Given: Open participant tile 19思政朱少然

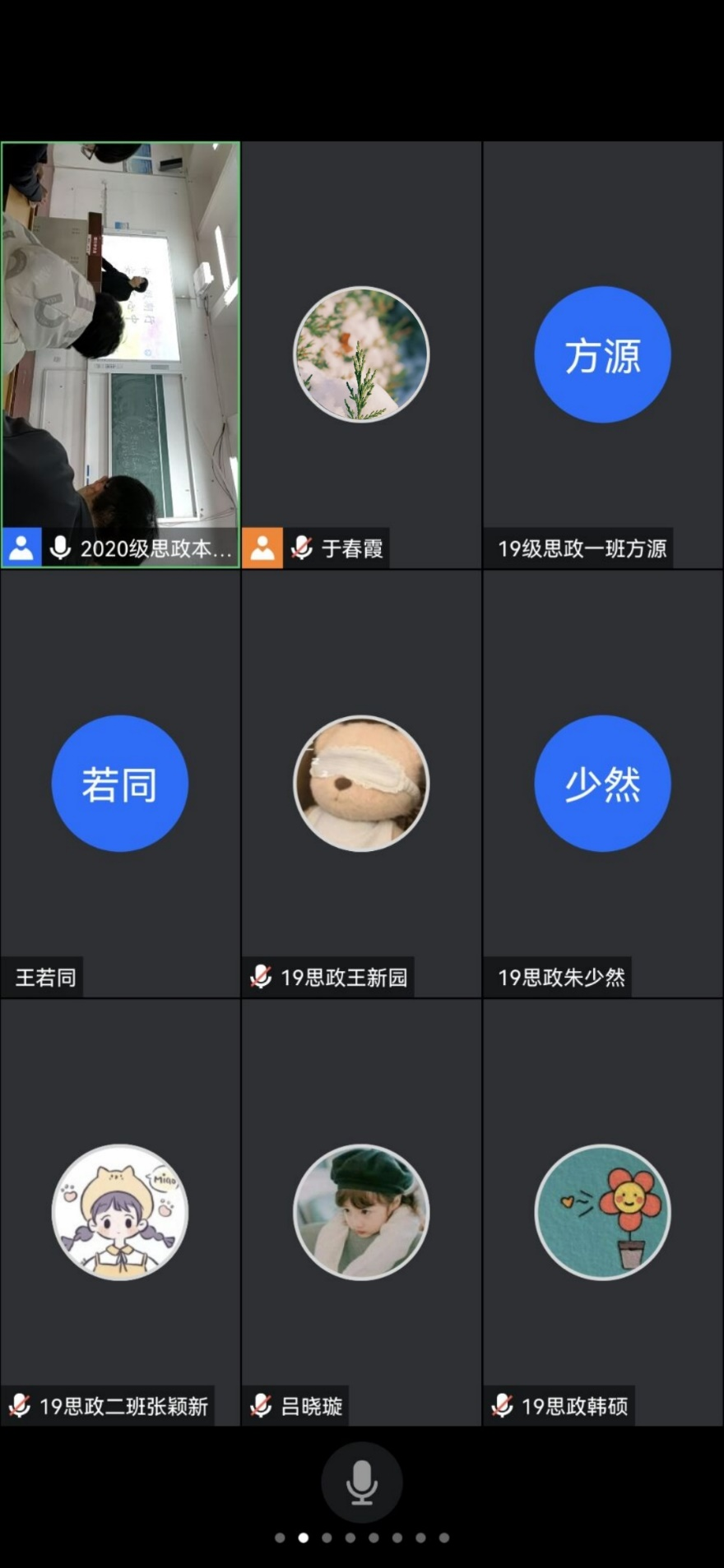Looking at the screenshot, I should (602, 783).
